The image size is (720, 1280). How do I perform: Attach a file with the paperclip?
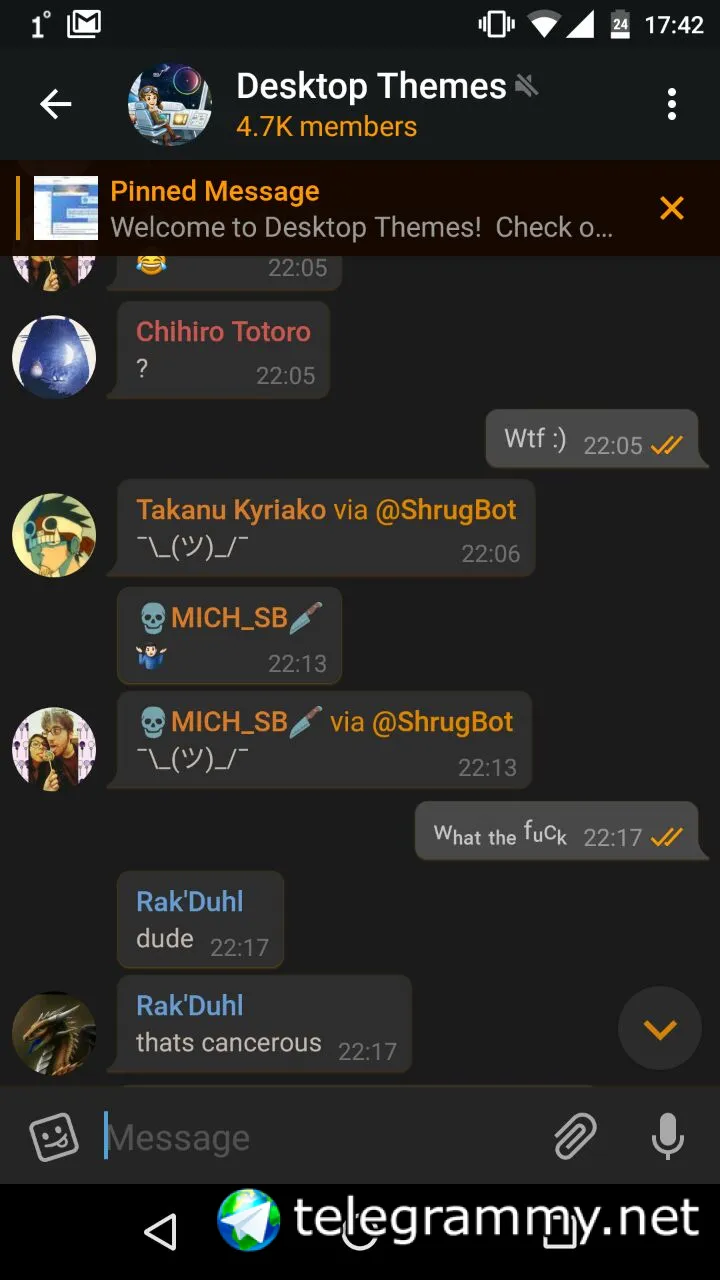coord(575,1137)
